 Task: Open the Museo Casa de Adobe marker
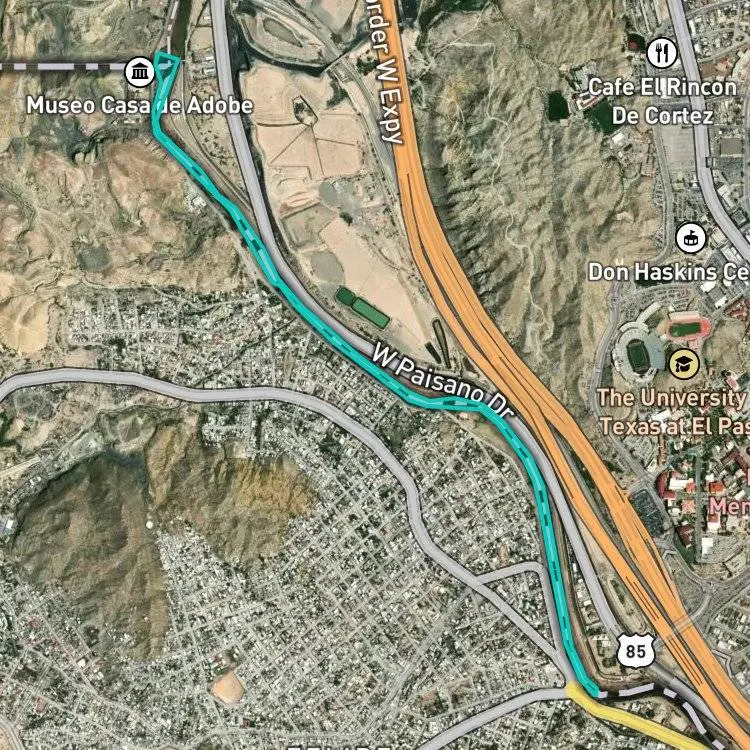tap(139, 72)
